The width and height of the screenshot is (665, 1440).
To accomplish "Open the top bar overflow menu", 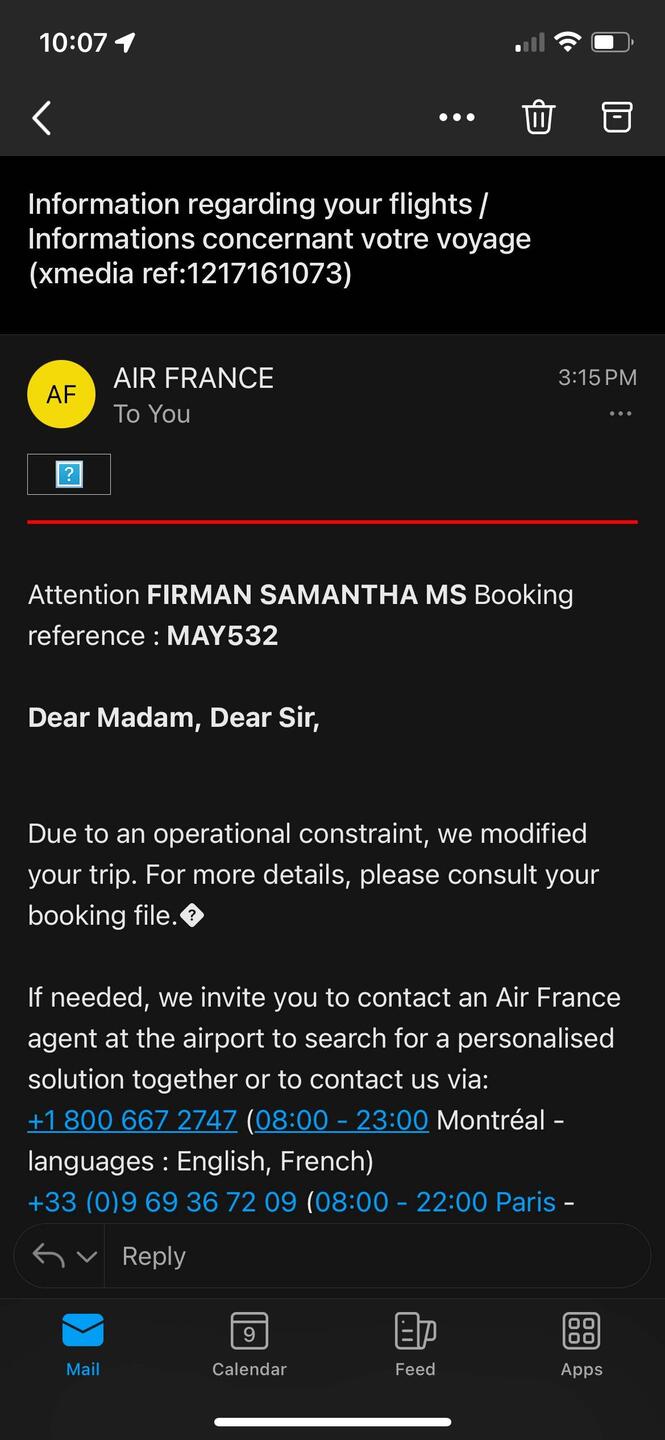I will 457,118.
